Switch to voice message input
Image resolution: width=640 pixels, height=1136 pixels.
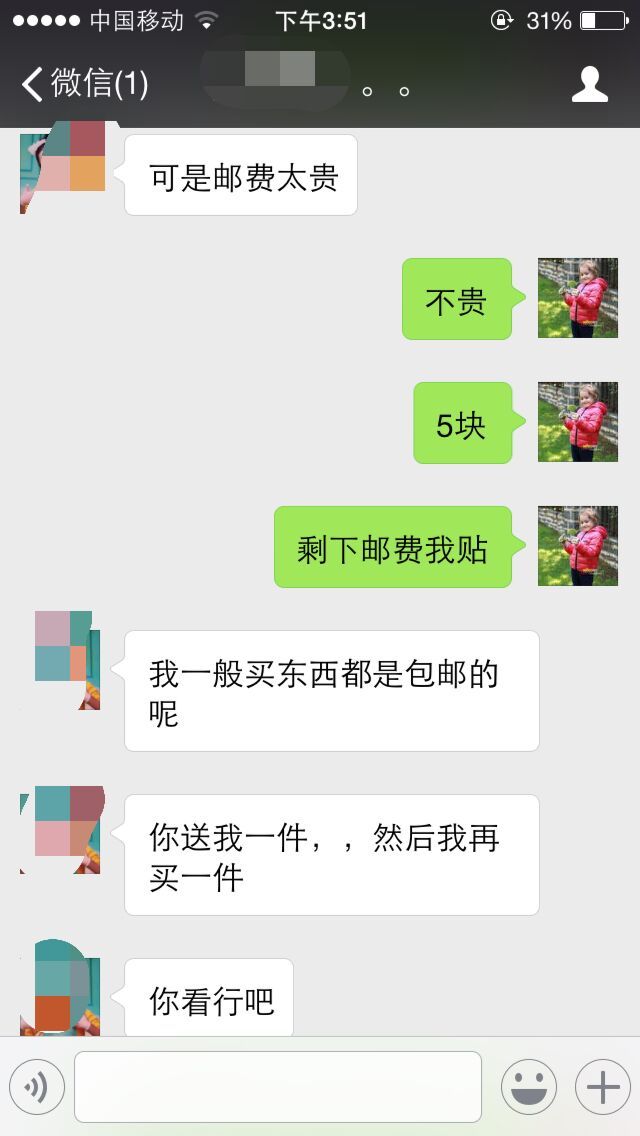pos(37,1087)
